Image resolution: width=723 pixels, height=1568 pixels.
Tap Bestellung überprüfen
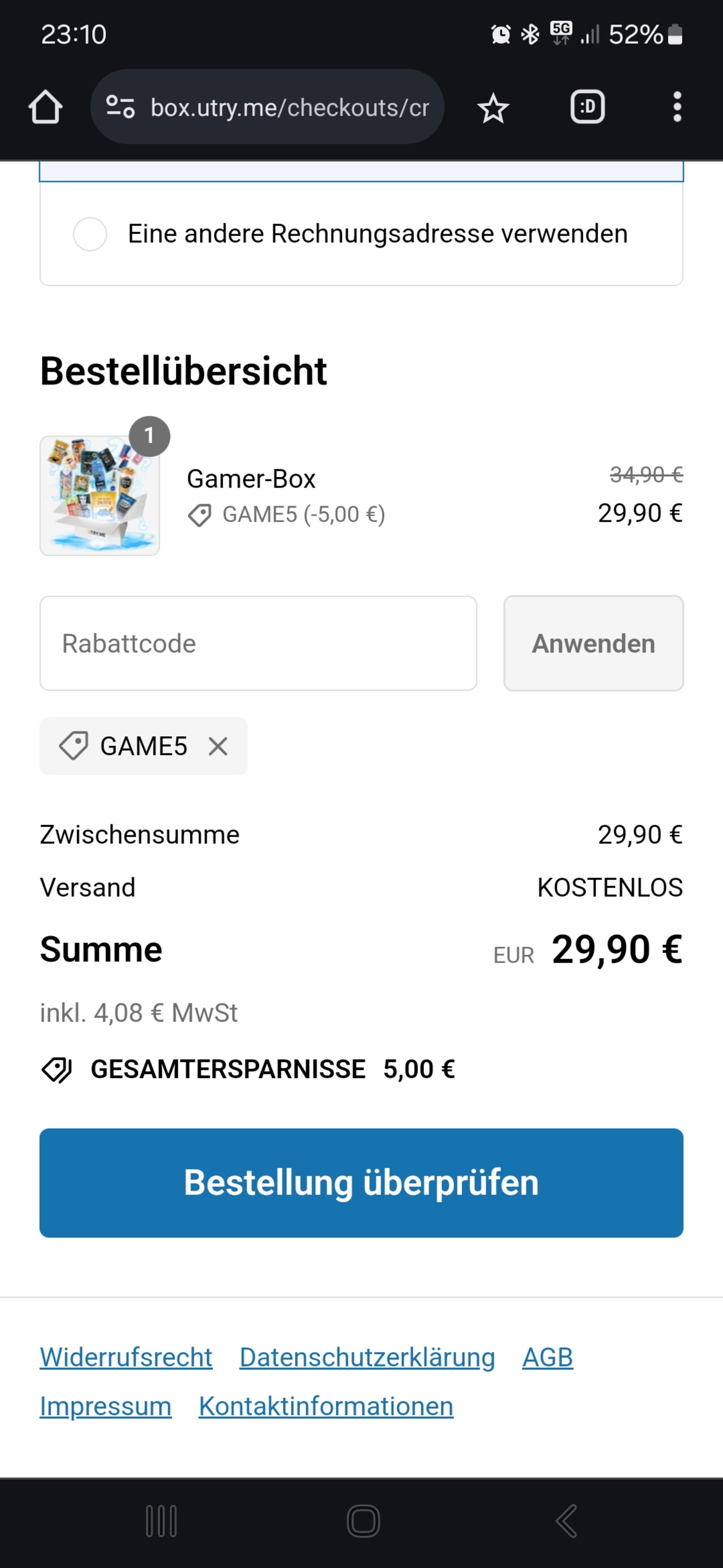[x=362, y=1183]
